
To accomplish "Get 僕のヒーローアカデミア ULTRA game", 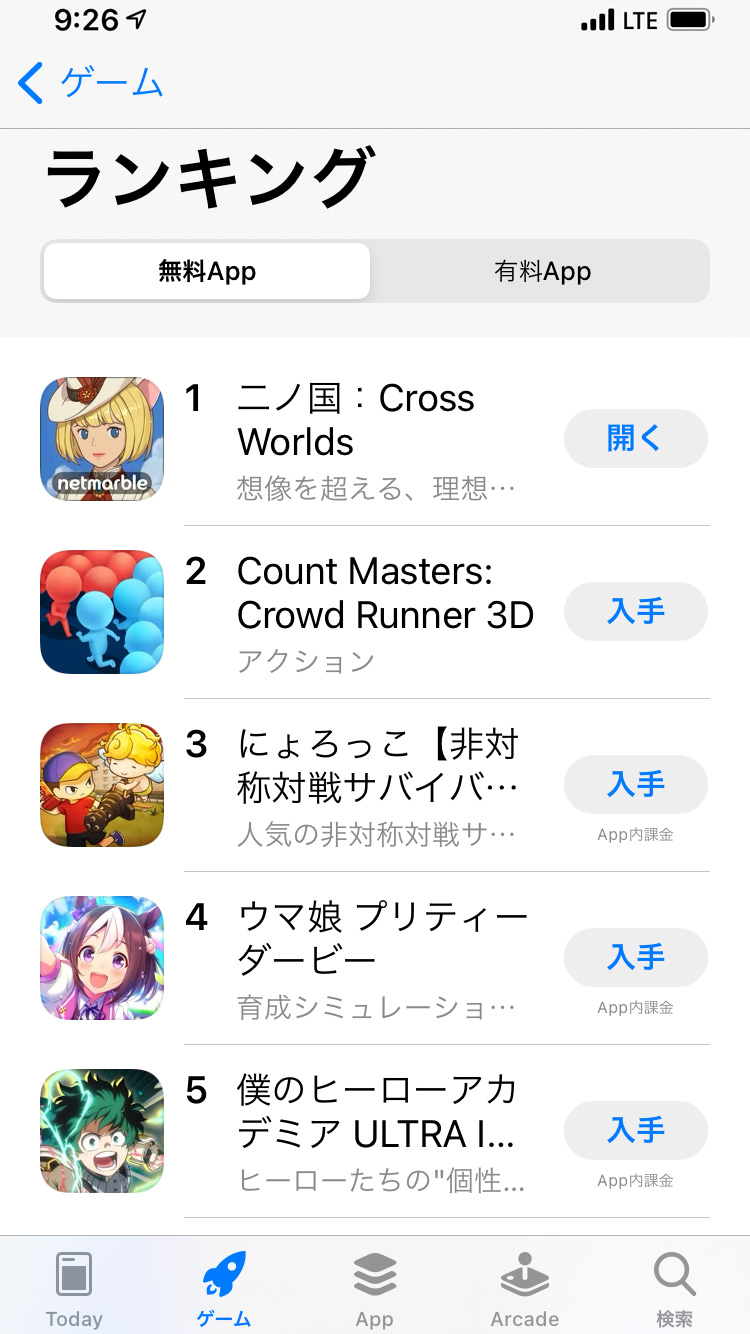I will tap(635, 1130).
